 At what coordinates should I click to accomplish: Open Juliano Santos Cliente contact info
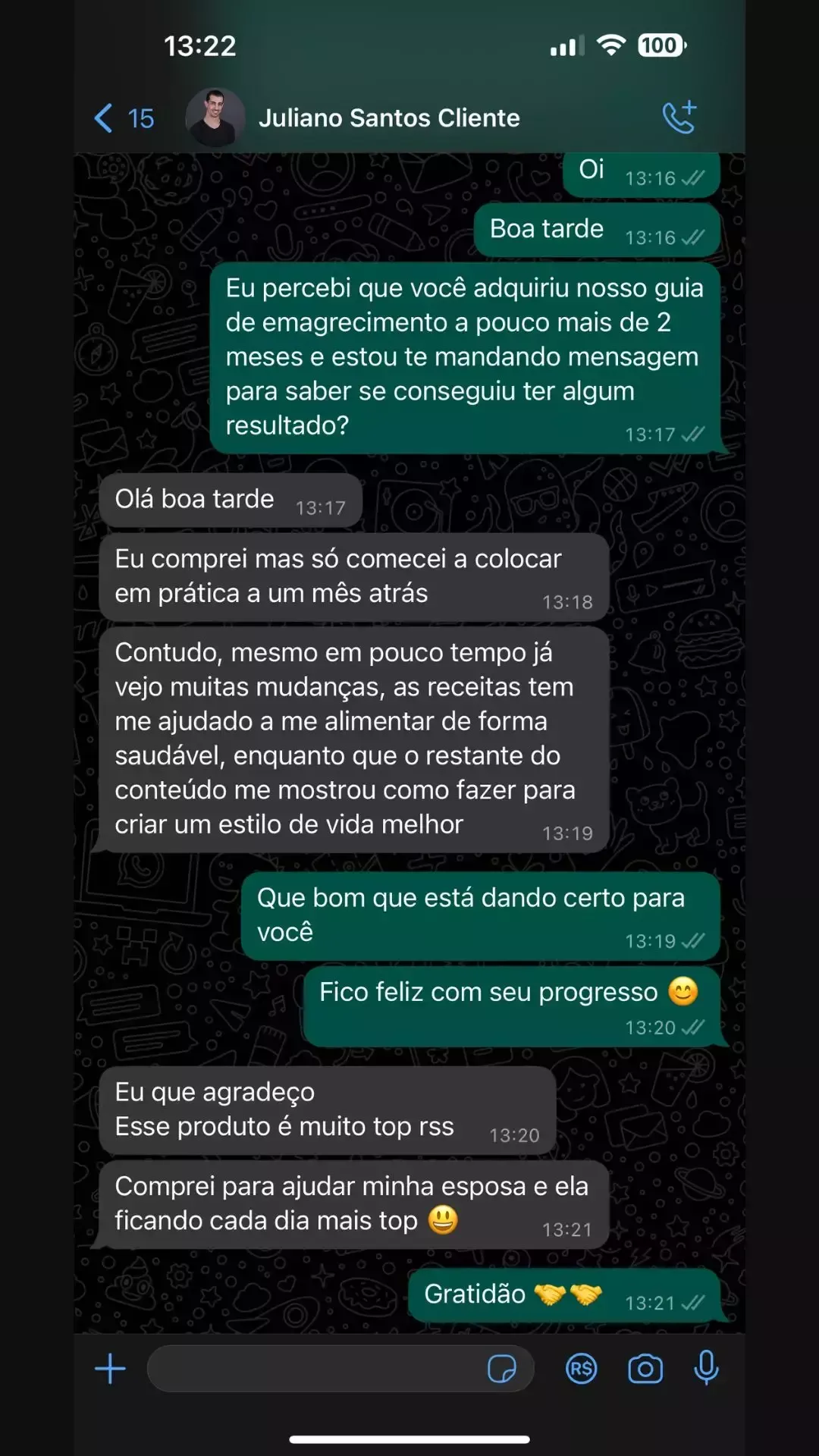coord(389,118)
